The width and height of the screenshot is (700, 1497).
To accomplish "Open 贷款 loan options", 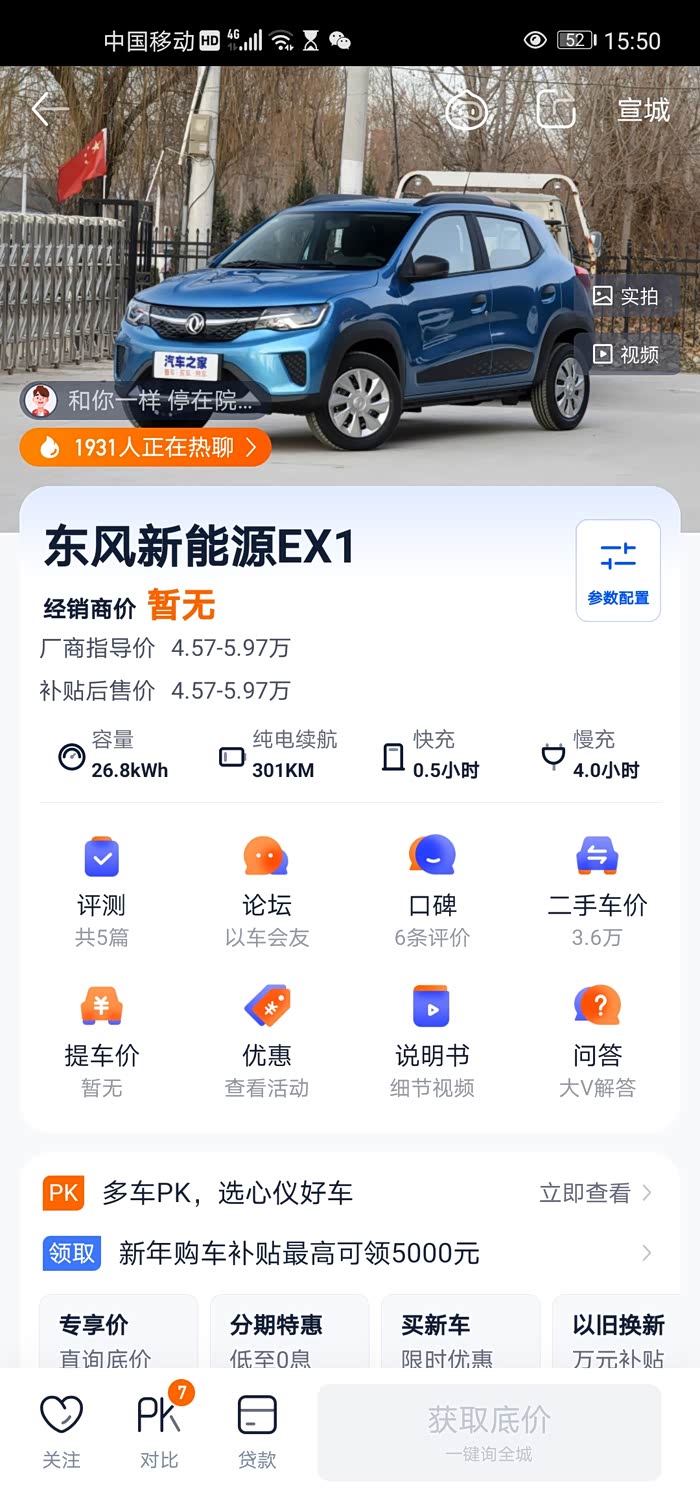I will [257, 1432].
